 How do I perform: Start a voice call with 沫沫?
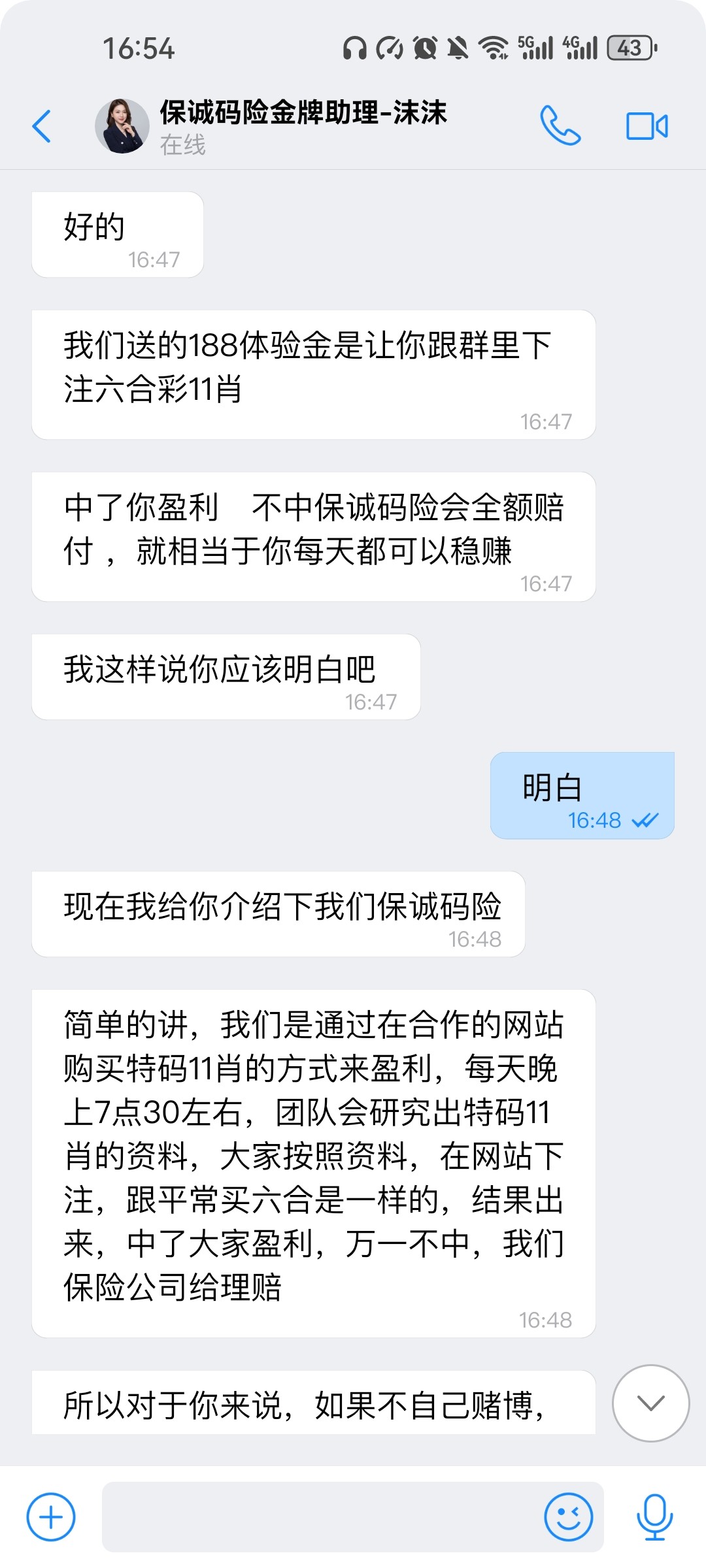pyautogui.click(x=560, y=125)
